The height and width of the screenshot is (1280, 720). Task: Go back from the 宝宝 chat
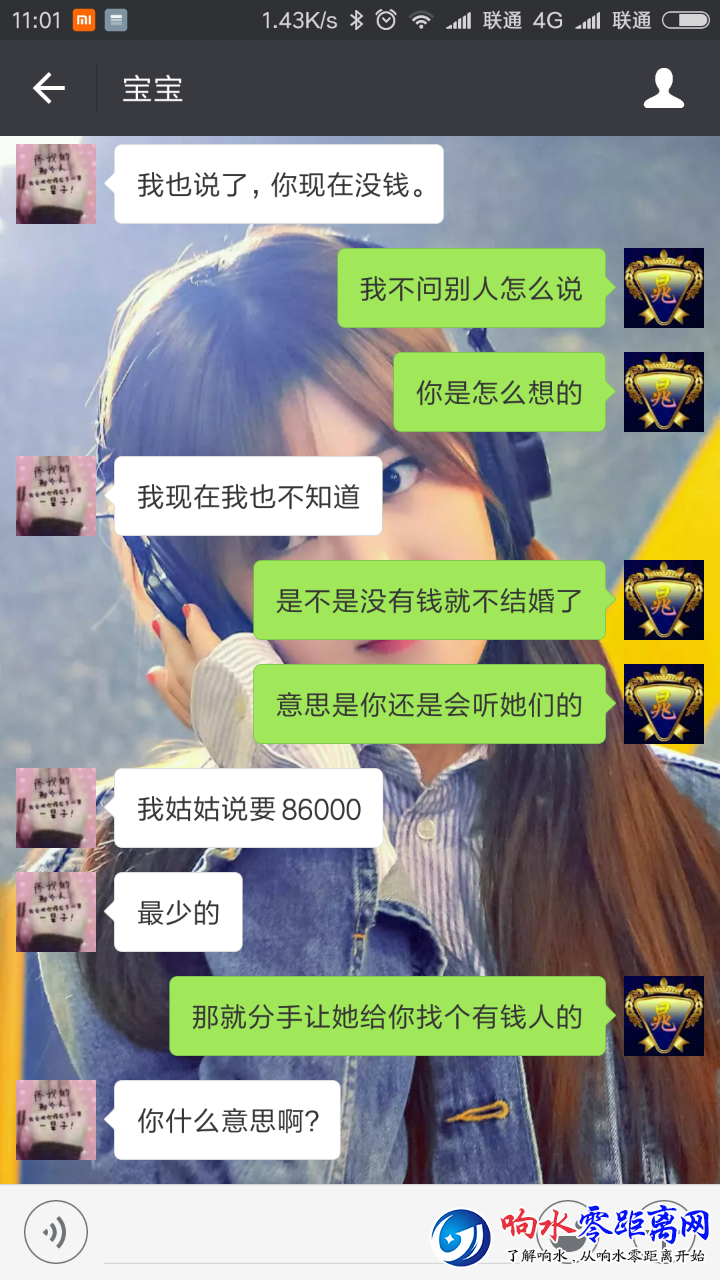coord(48,89)
